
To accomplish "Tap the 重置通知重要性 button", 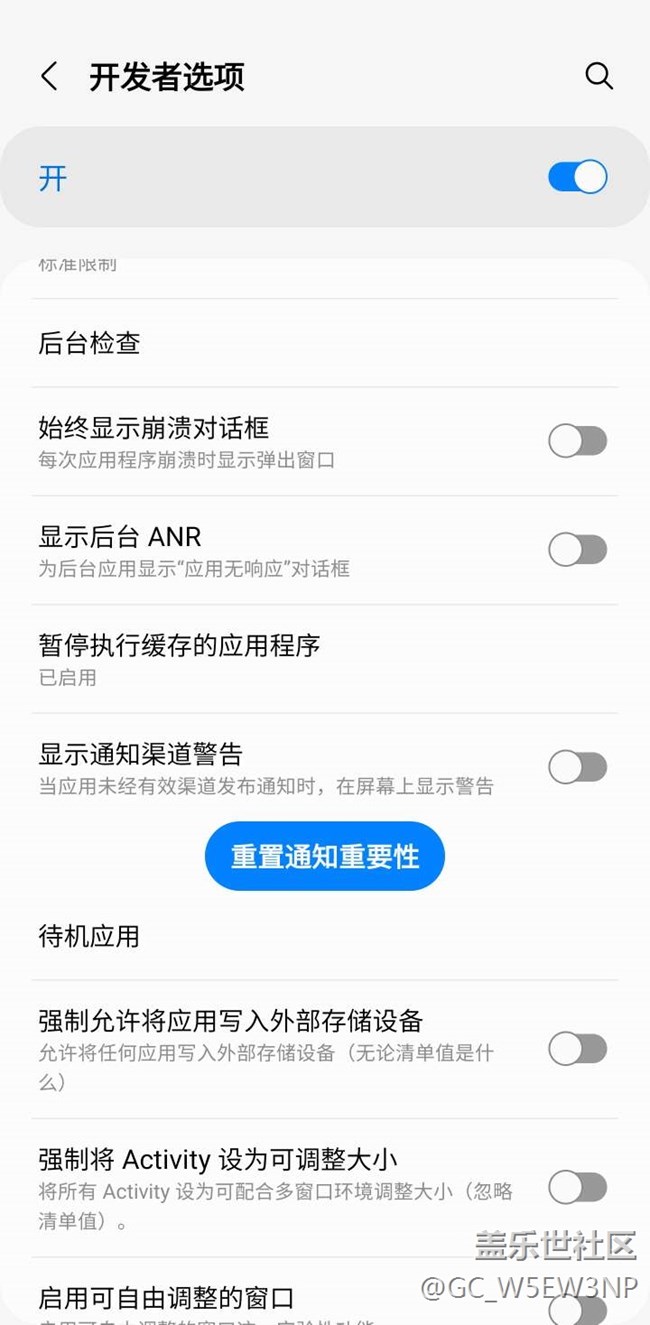I will click(324, 856).
